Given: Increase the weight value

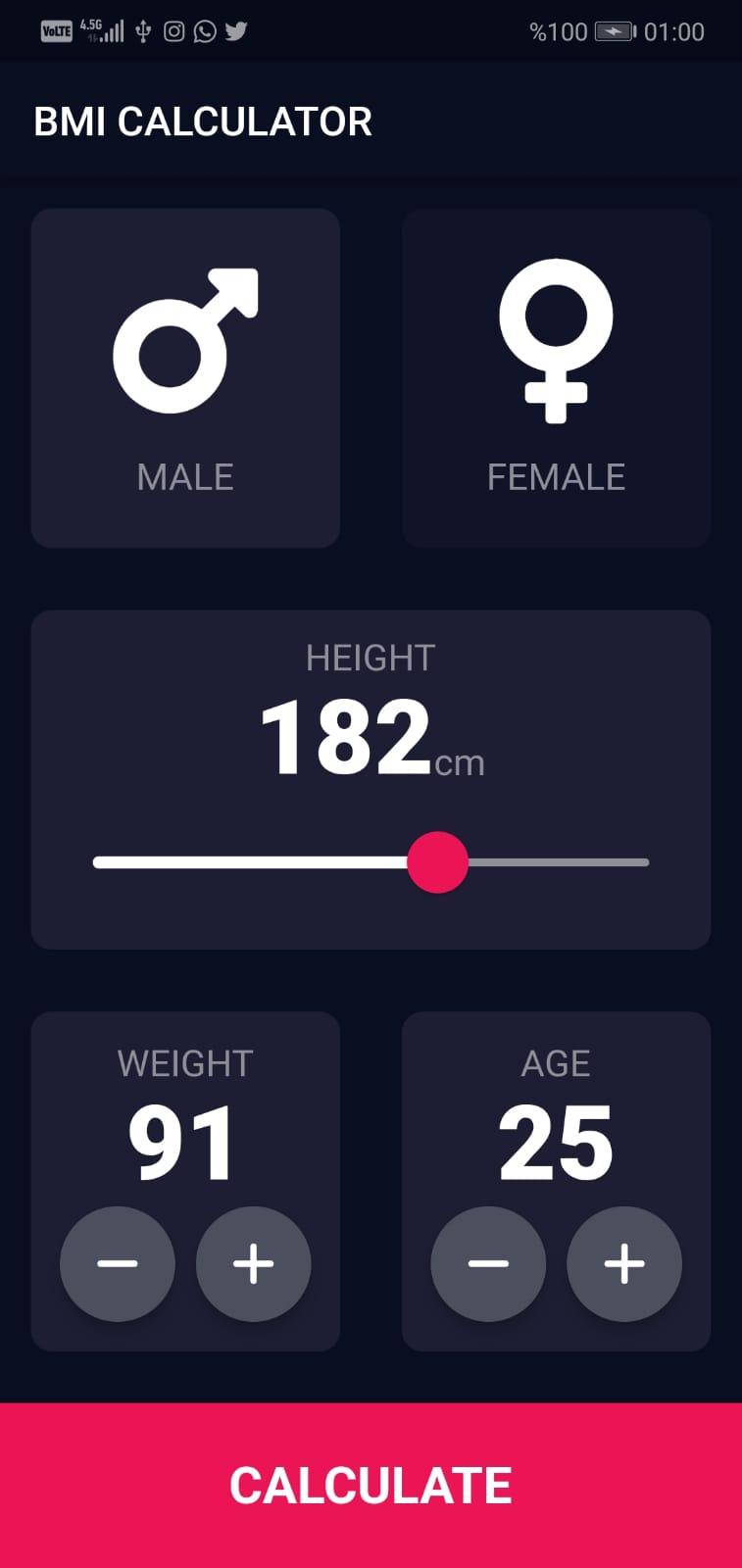Looking at the screenshot, I should pos(253,1264).
